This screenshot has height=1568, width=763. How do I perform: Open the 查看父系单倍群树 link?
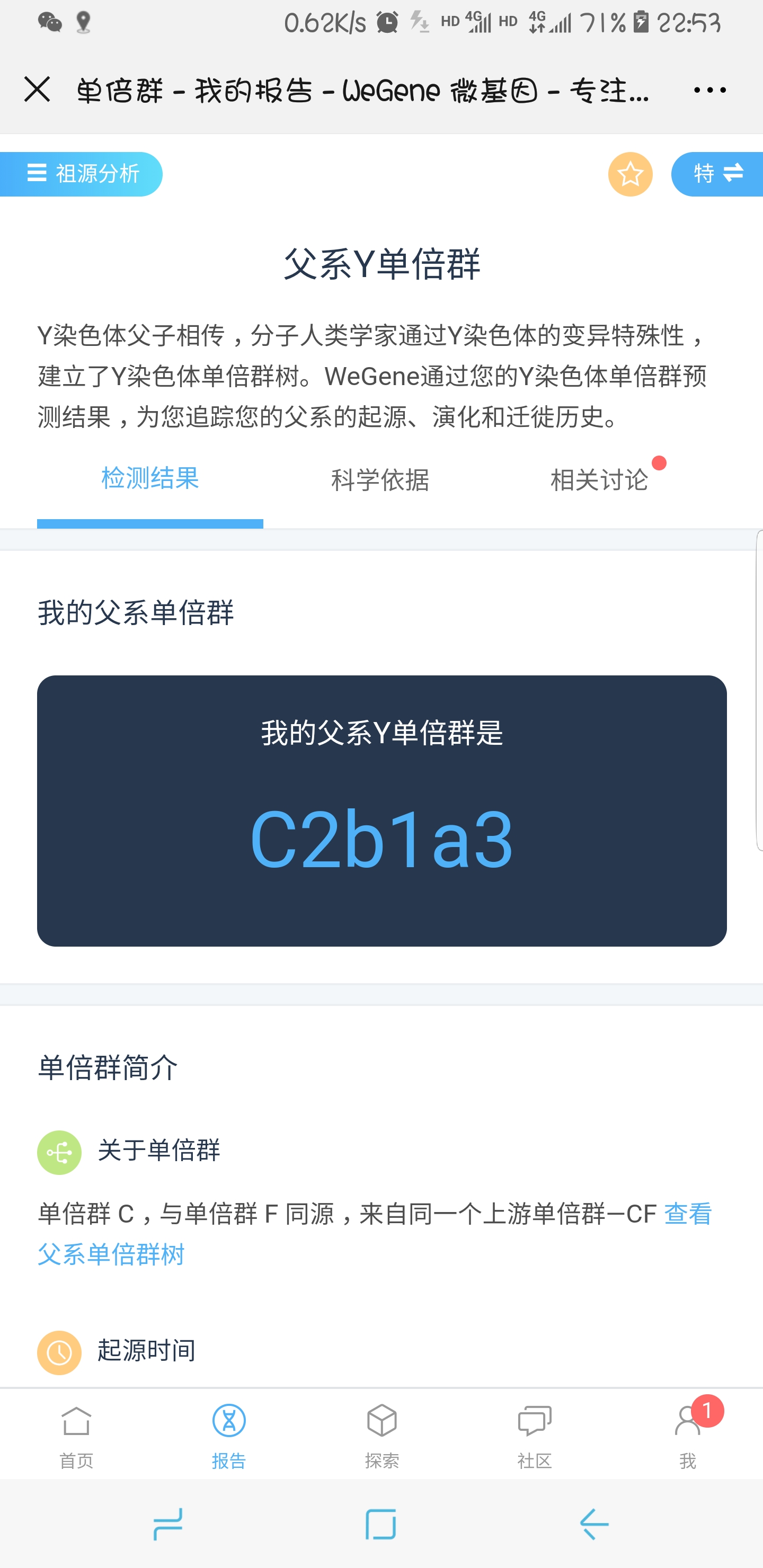point(111,1254)
